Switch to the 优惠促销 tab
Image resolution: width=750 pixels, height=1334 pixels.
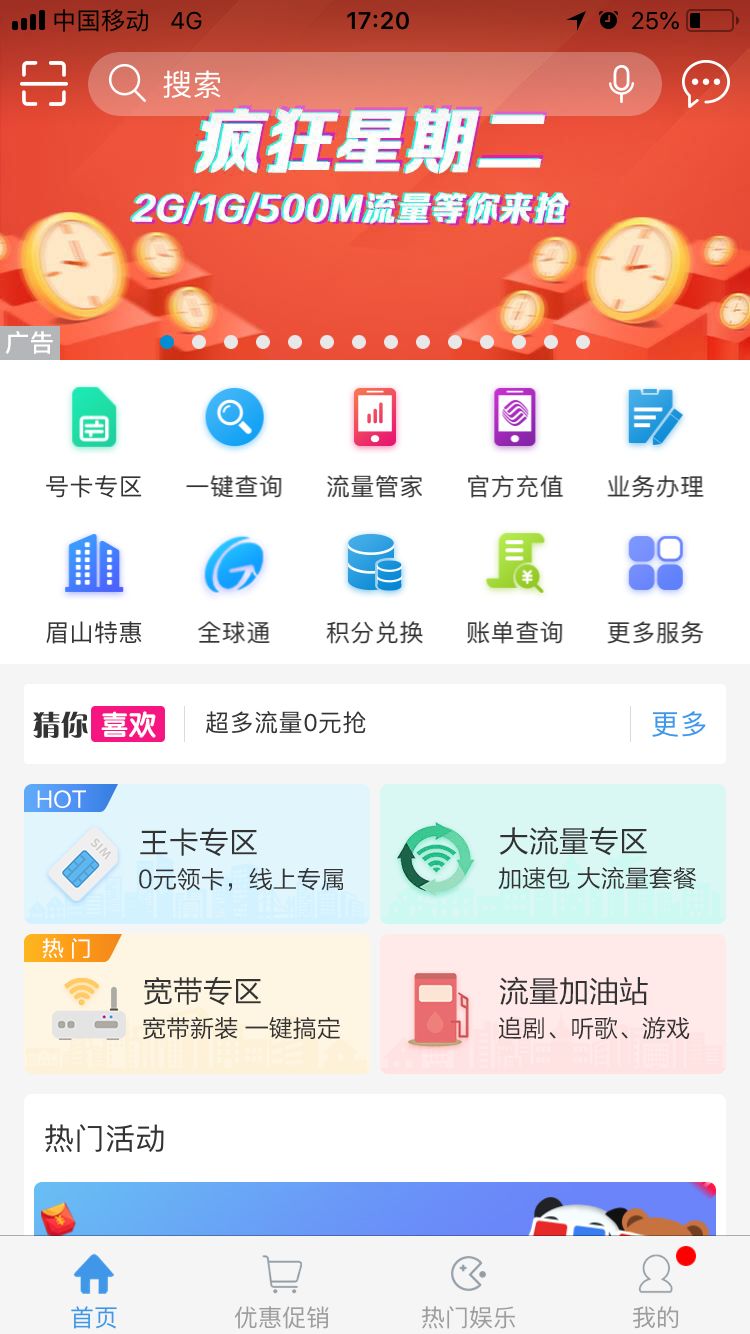point(282,1292)
